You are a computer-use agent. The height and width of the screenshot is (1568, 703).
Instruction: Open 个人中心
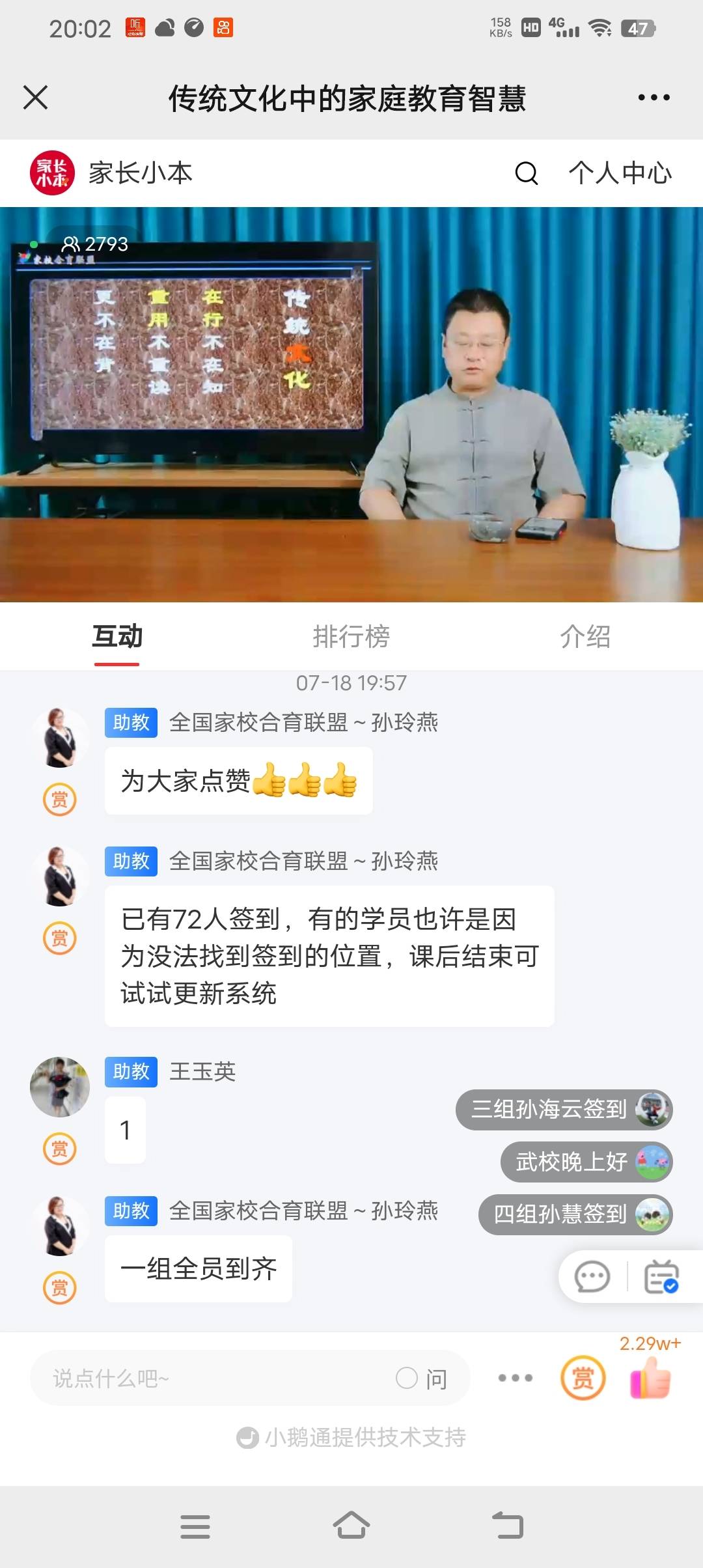[620, 173]
